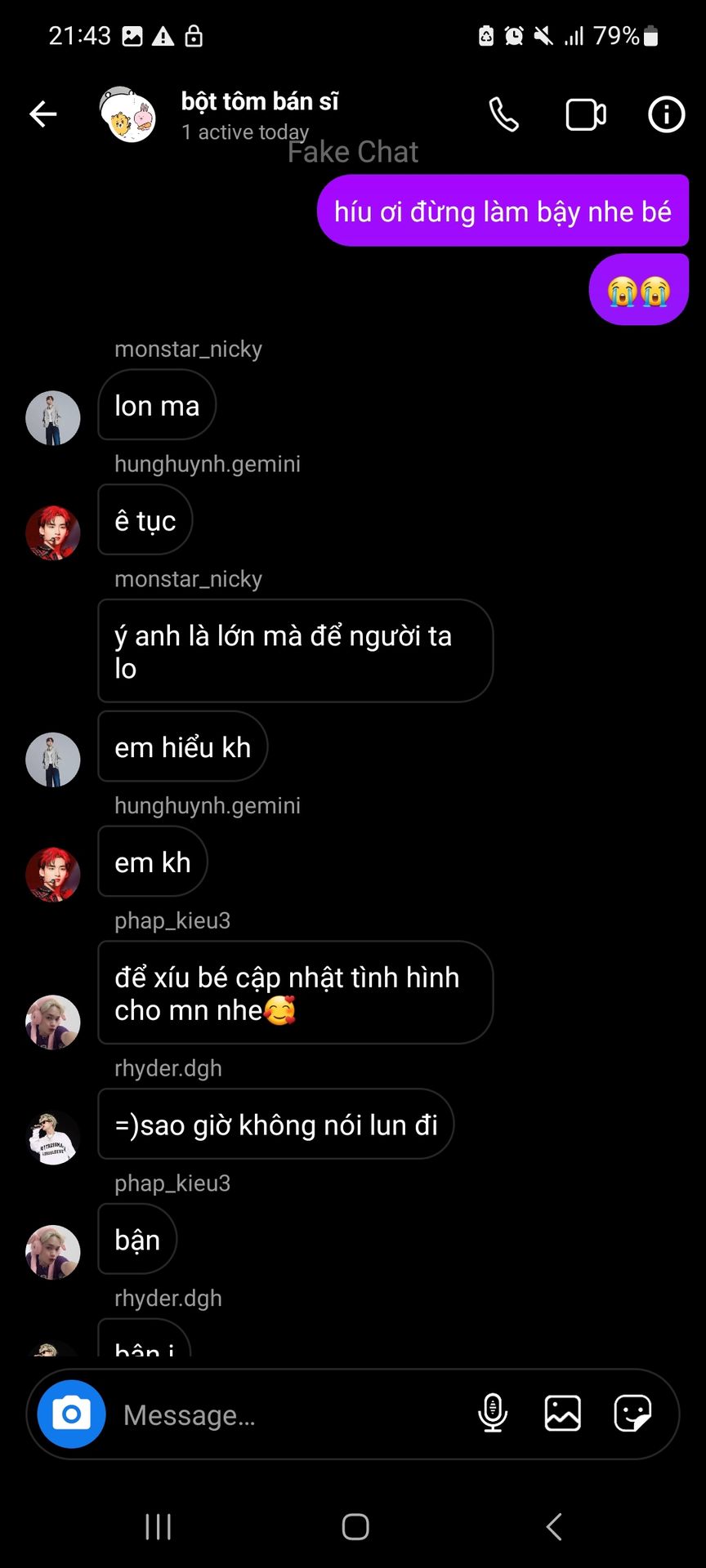View rhyder.dgh's avatar beside 'sao giờ không nói'
The height and width of the screenshot is (1568, 706).
tap(53, 1138)
